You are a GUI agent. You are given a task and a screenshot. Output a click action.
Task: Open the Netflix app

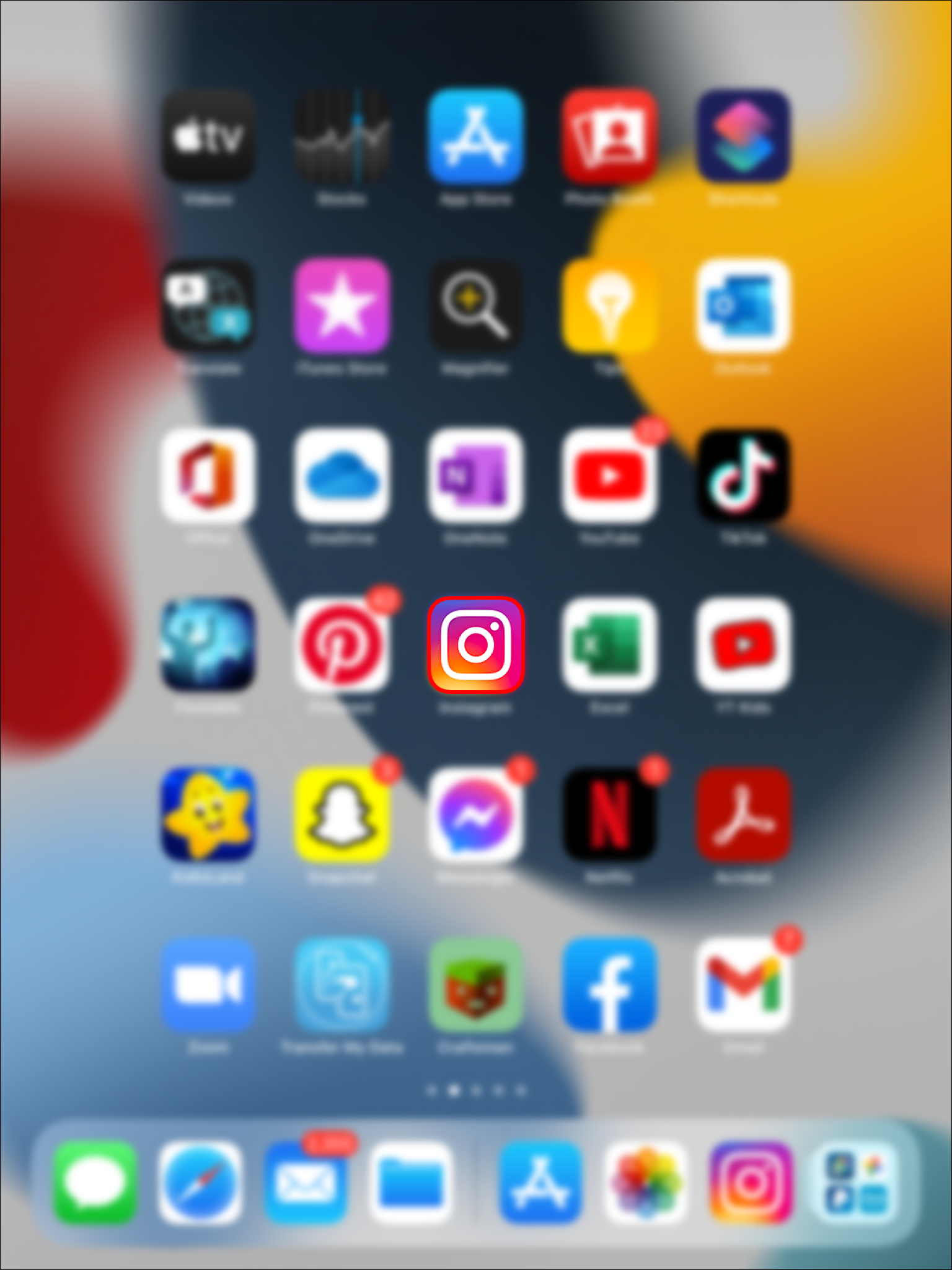point(610,815)
